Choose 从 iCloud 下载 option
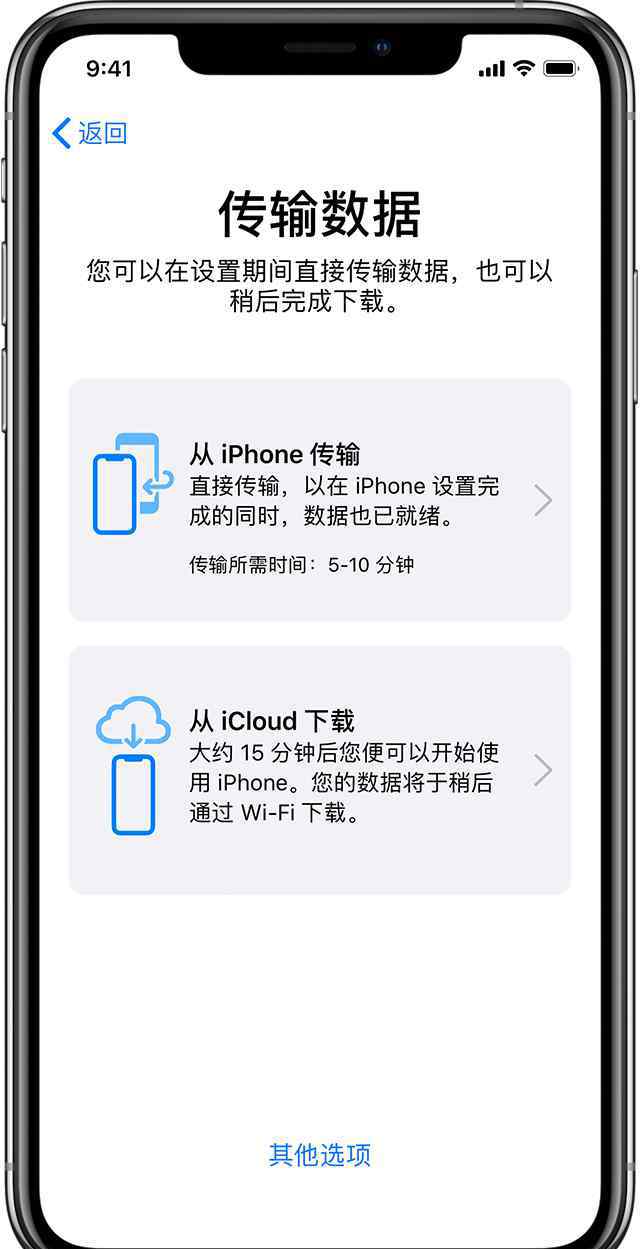This screenshot has width=640, height=1249. [320, 770]
